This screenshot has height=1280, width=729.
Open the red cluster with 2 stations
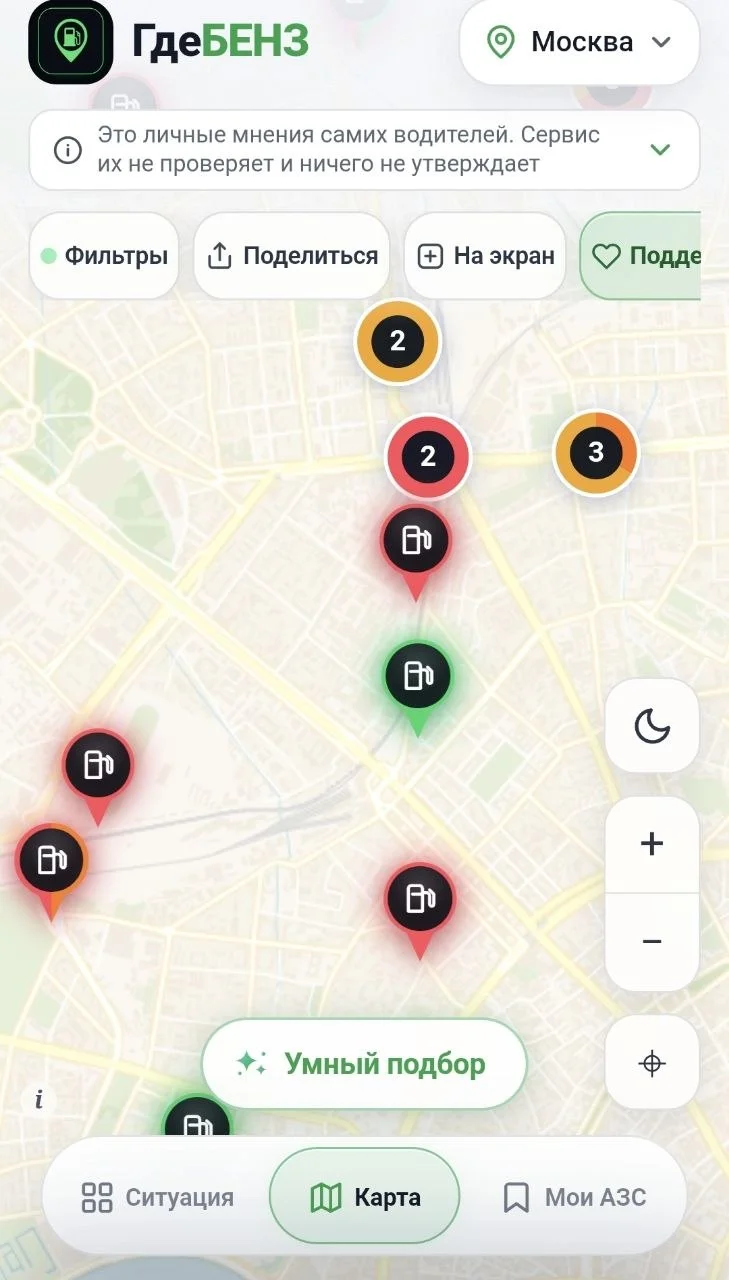(428, 457)
